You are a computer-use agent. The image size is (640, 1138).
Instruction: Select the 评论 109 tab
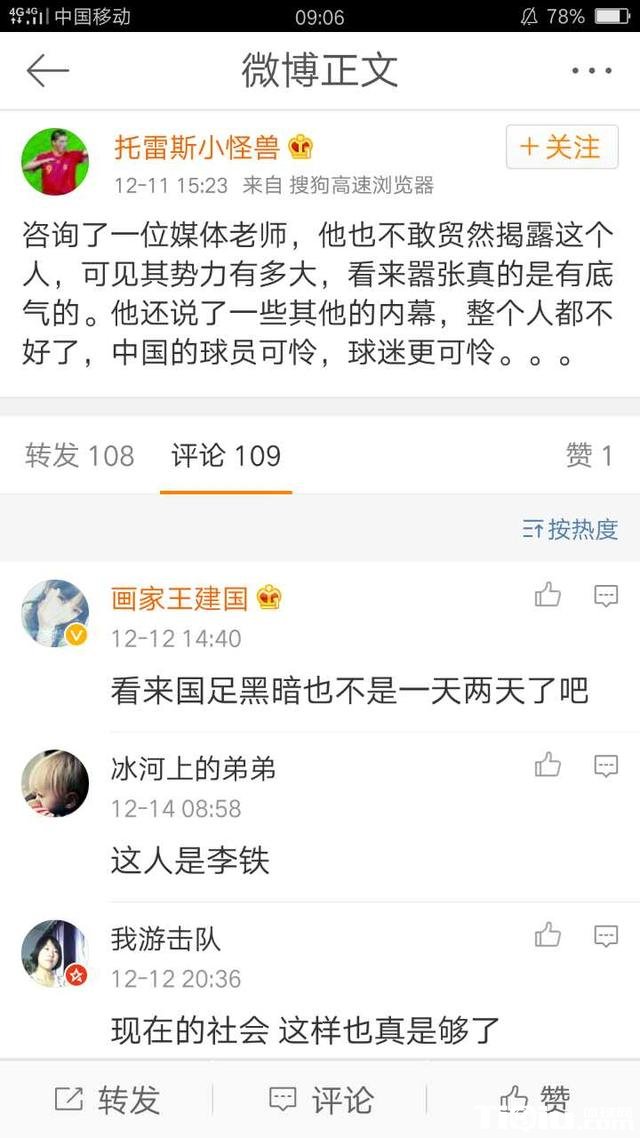click(226, 456)
